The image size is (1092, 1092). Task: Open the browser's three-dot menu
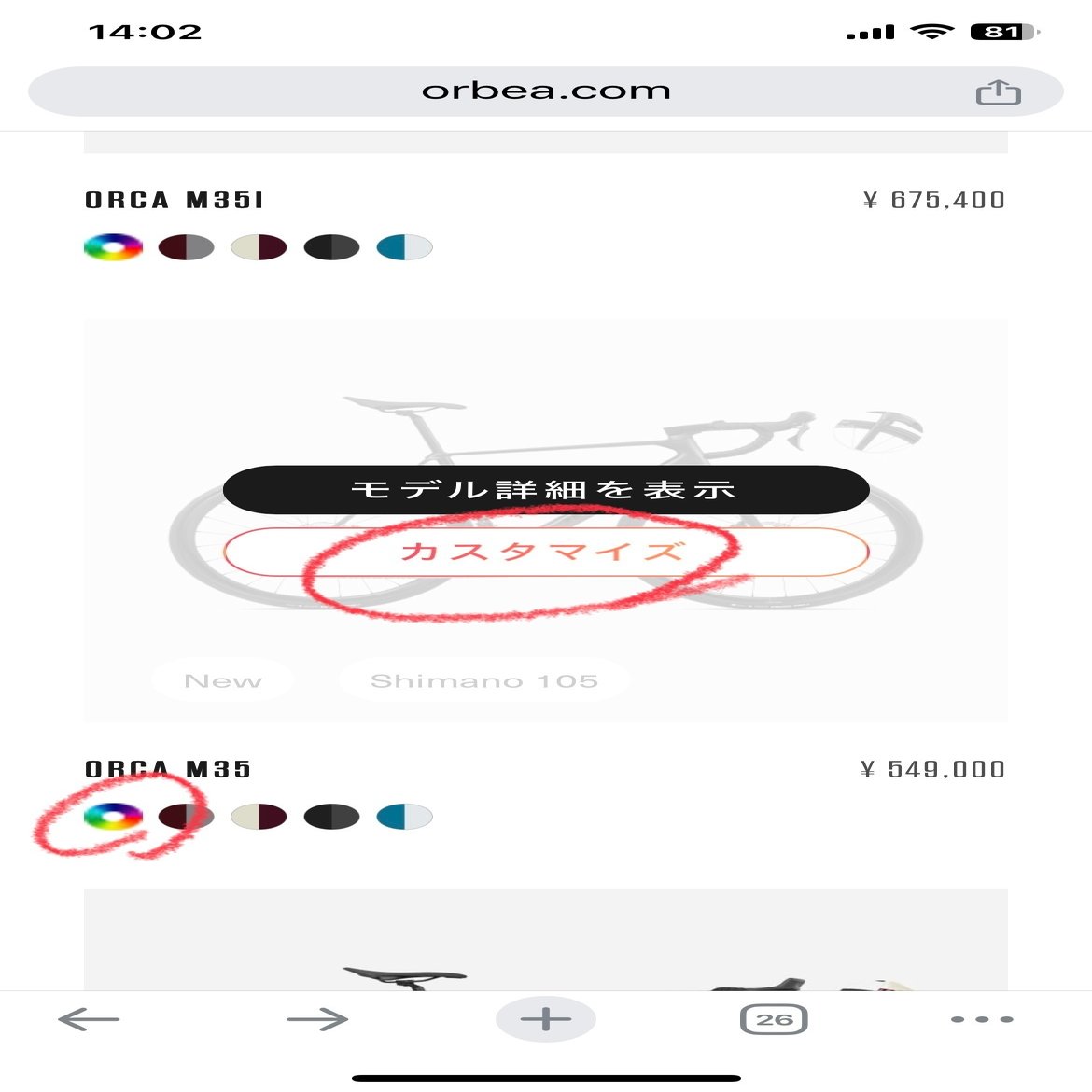982,1019
